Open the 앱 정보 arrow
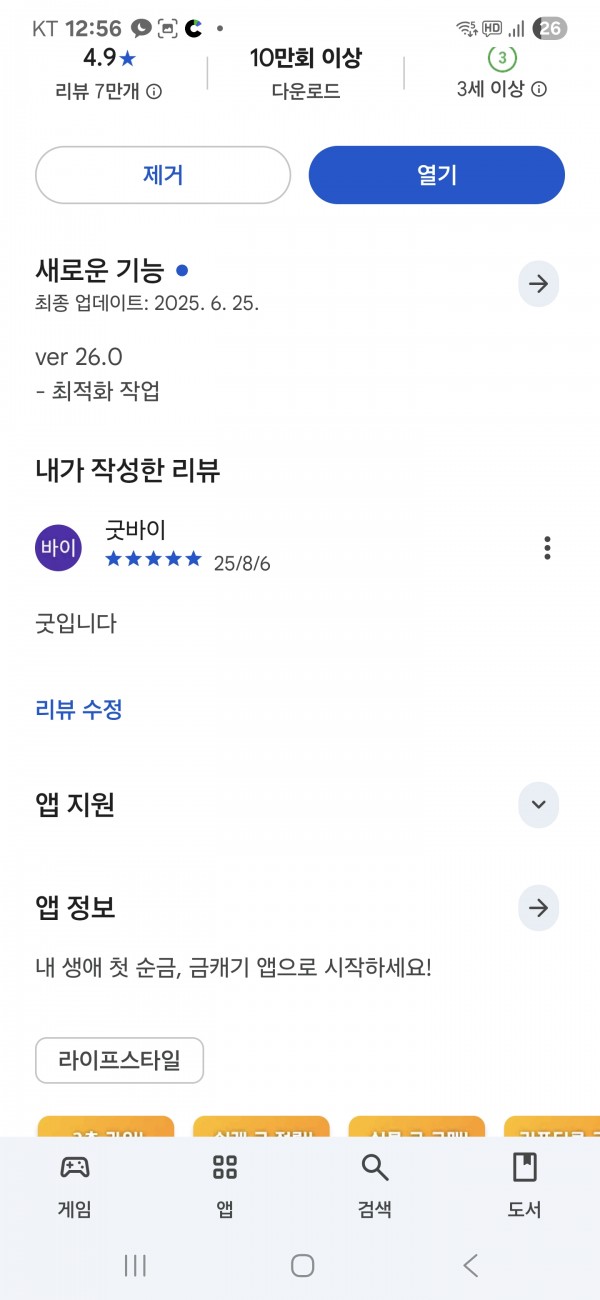The image size is (600, 1300). [538, 909]
